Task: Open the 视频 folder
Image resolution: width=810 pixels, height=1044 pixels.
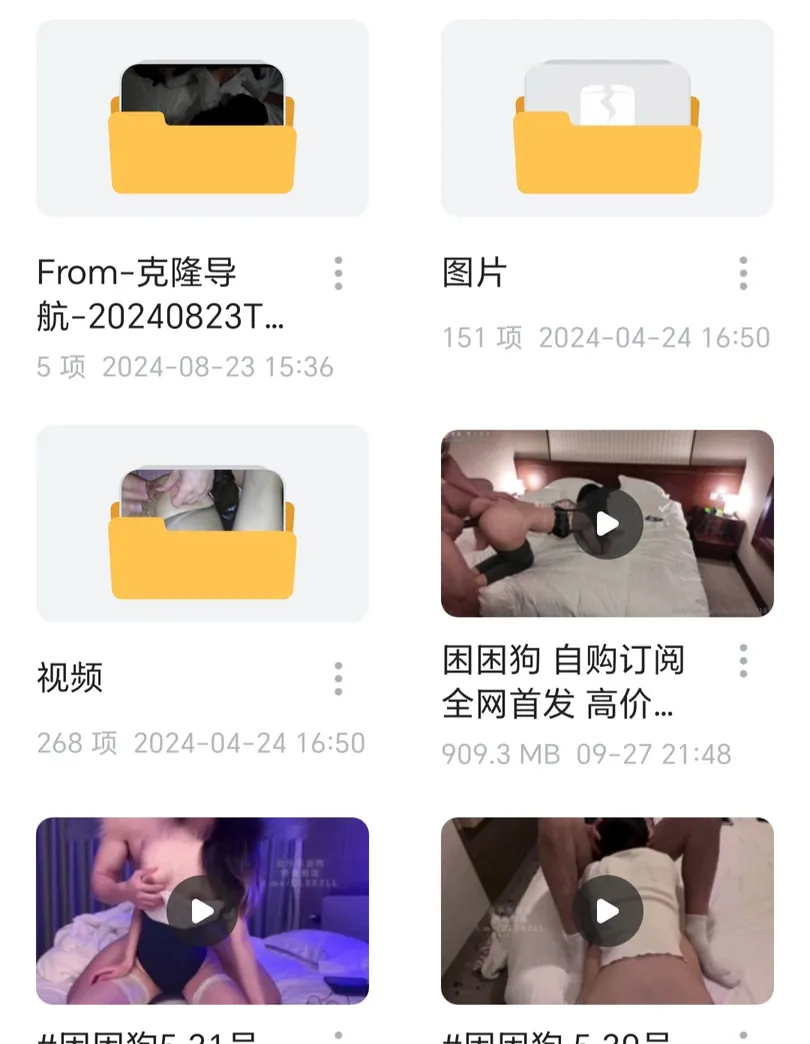Action: point(202,524)
